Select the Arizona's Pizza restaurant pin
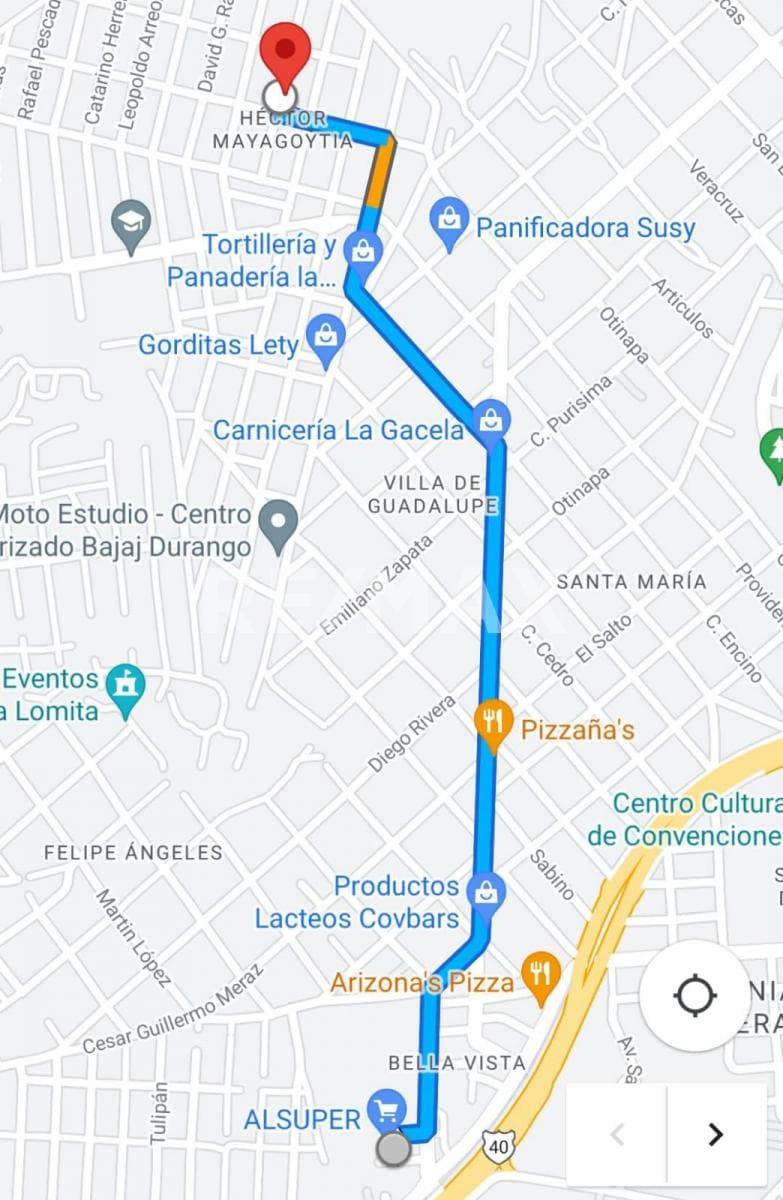 (x=541, y=976)
